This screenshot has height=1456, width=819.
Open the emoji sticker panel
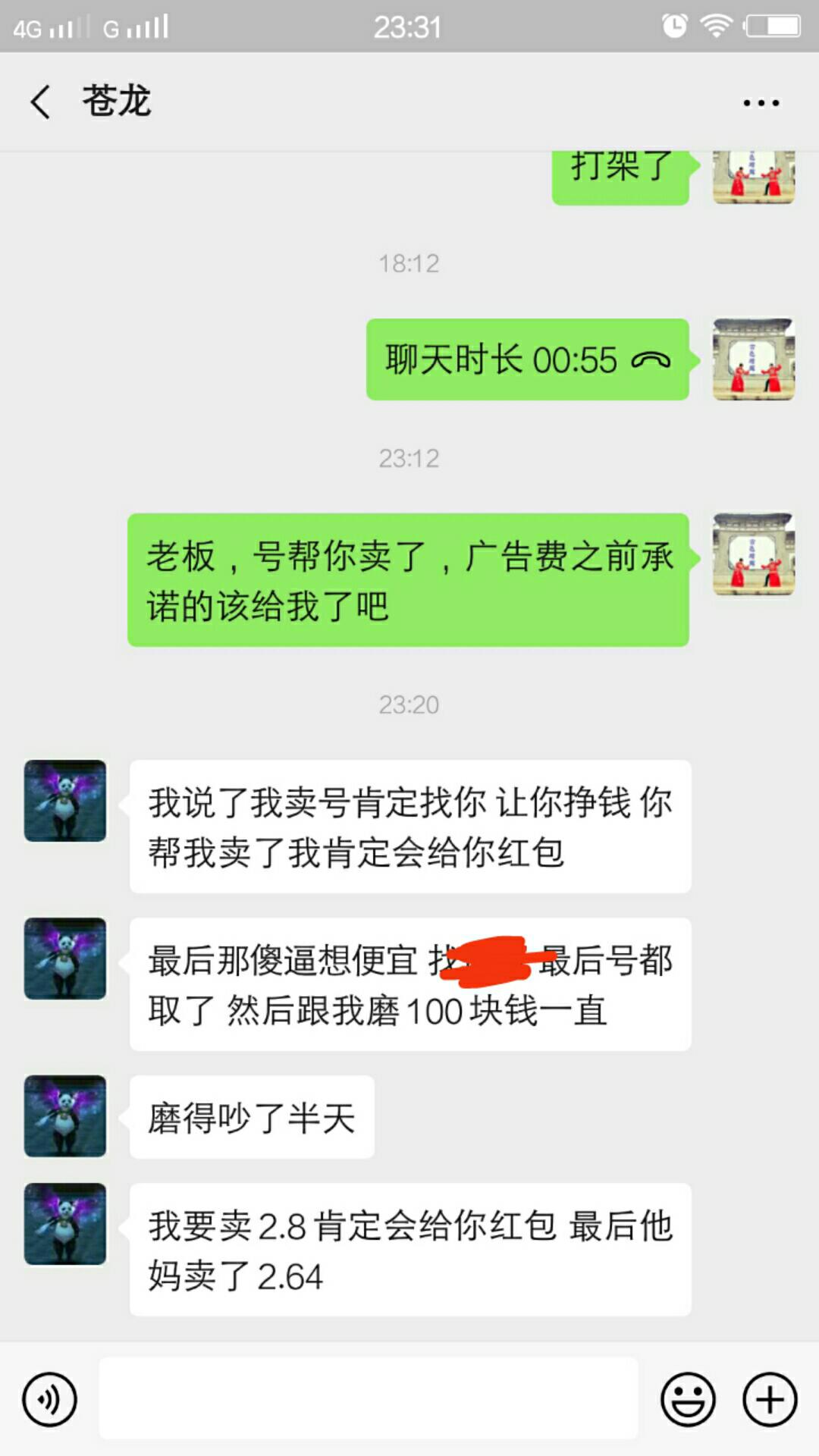[x=688, y=1399]
